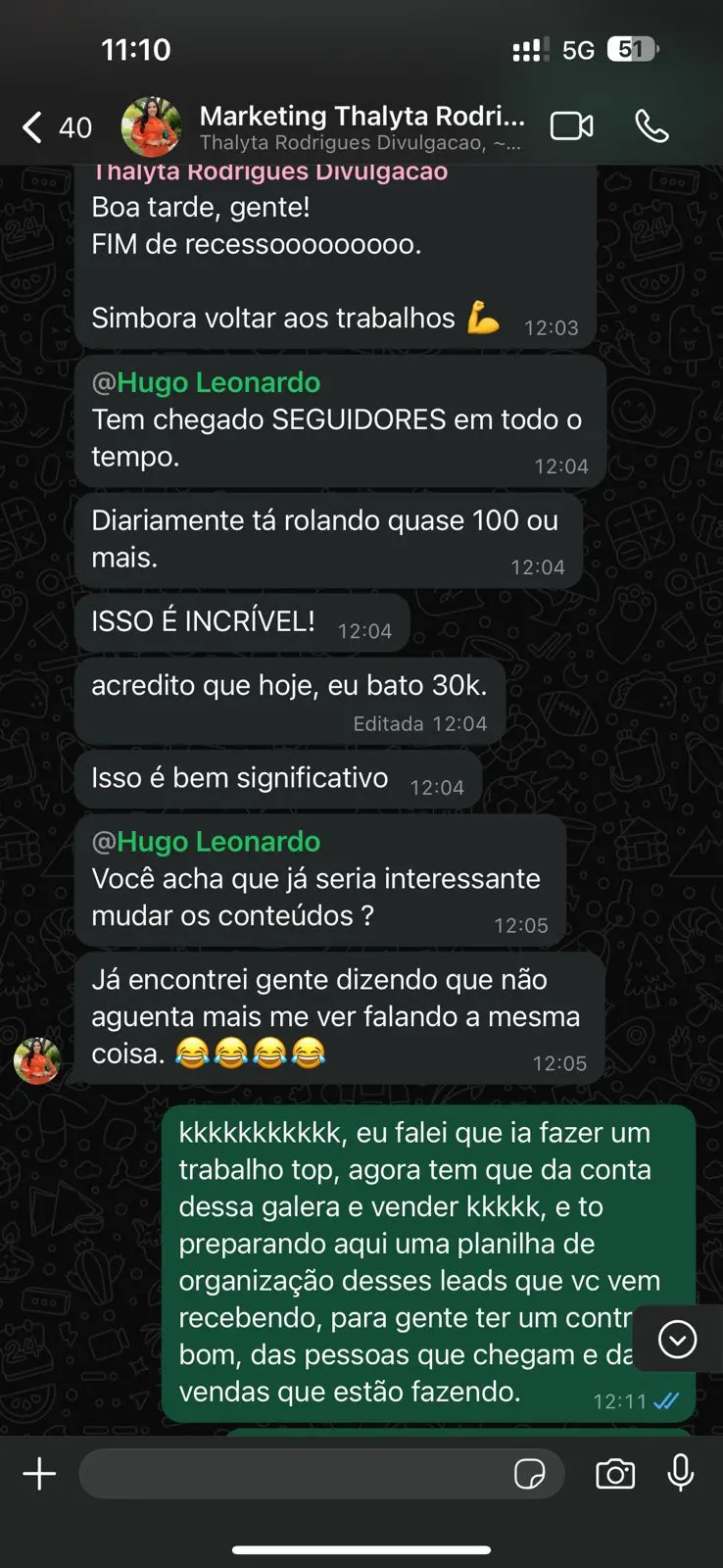
Task: Open the attachment plus menu
Action: [39, 1474]
